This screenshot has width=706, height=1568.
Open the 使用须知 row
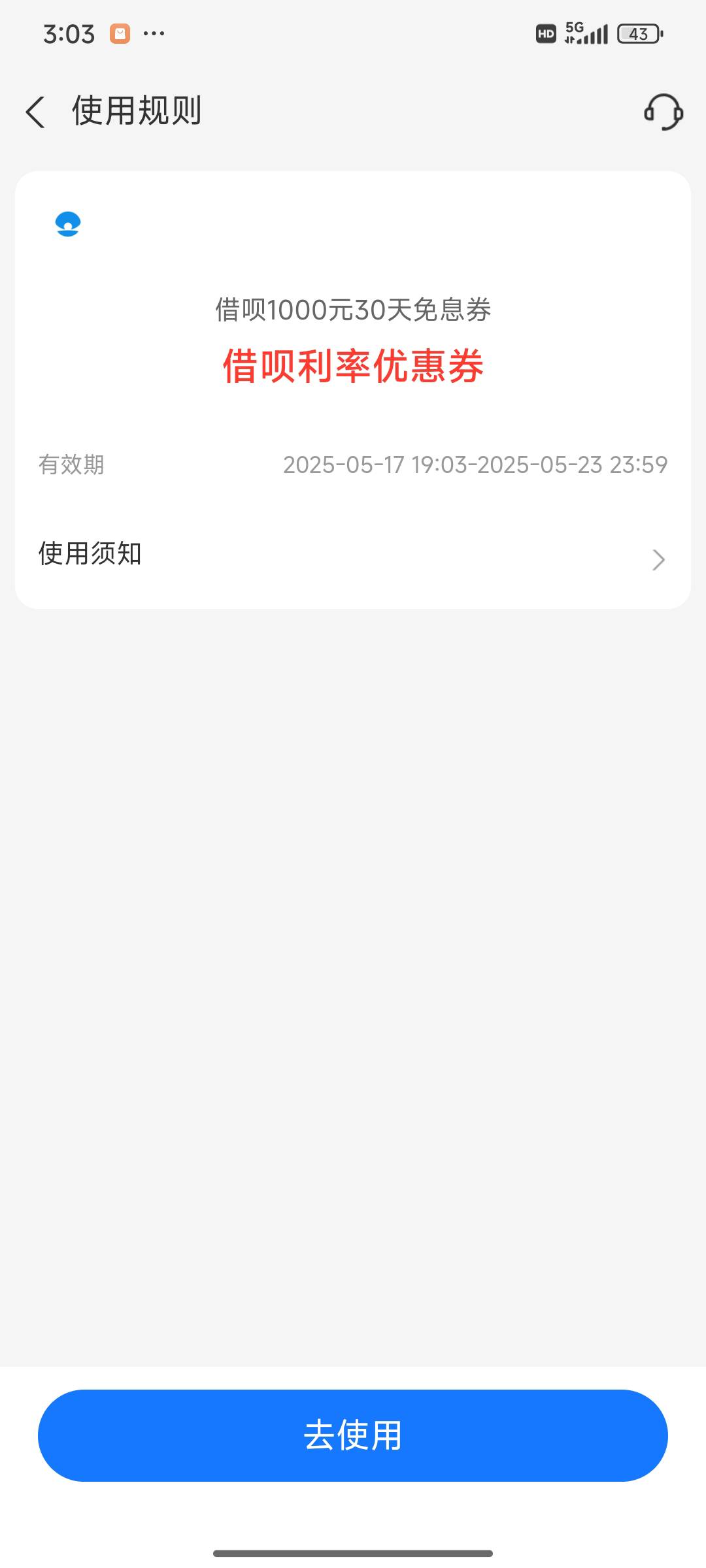pyautogui.click(x=353, y=554)
